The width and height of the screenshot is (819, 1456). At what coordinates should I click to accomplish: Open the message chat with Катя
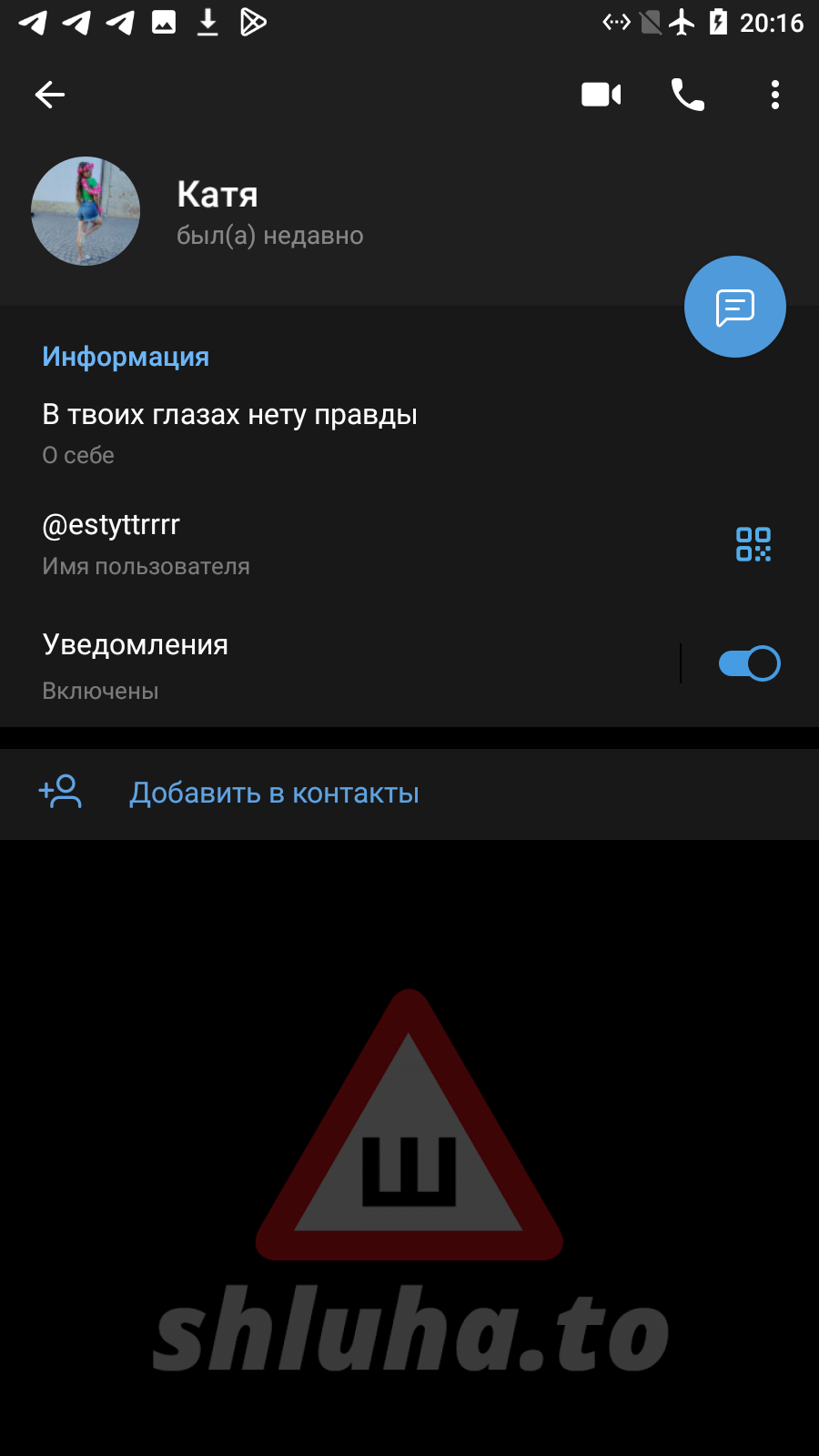(x=735, y=307)
